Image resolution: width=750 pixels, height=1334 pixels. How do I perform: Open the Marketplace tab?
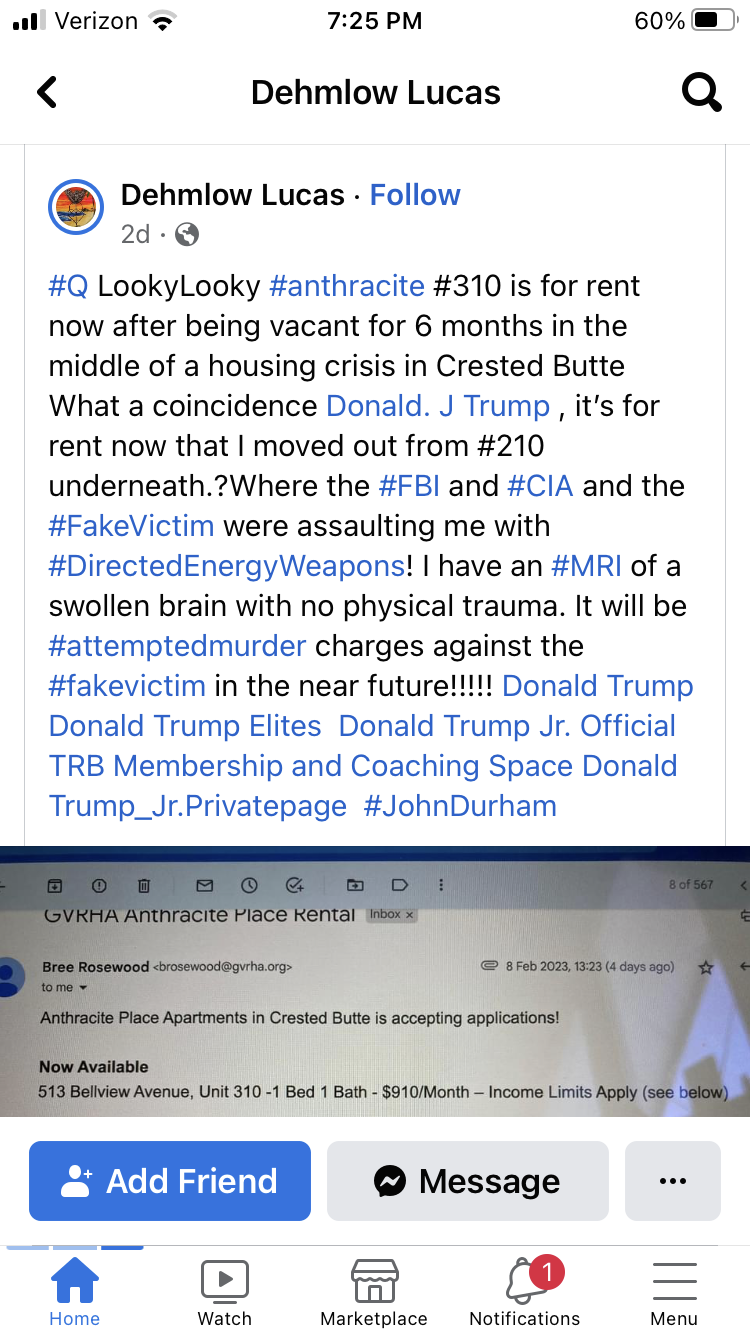click(374, 1292)
